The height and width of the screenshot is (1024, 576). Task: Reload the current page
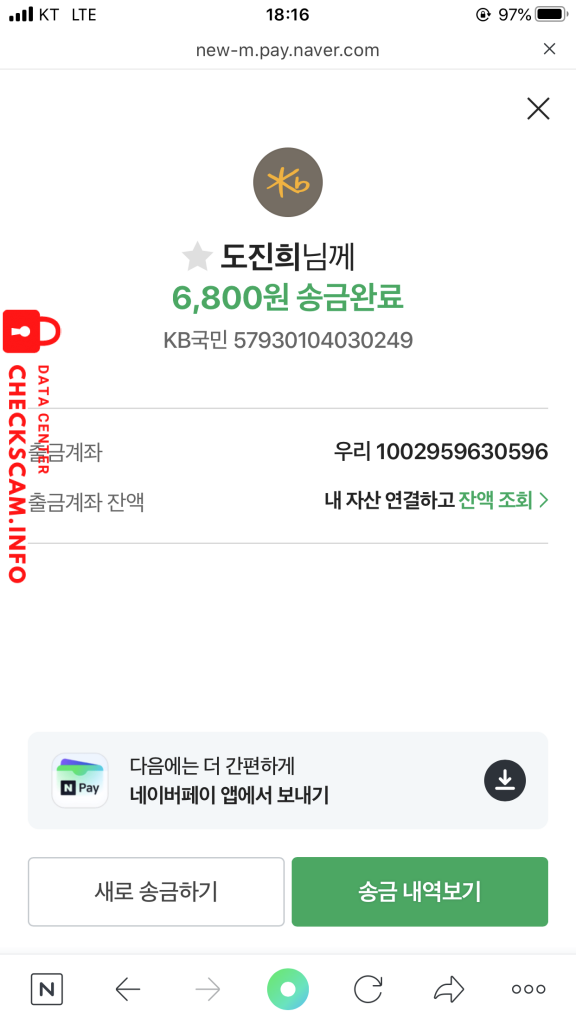pos(368,989)
